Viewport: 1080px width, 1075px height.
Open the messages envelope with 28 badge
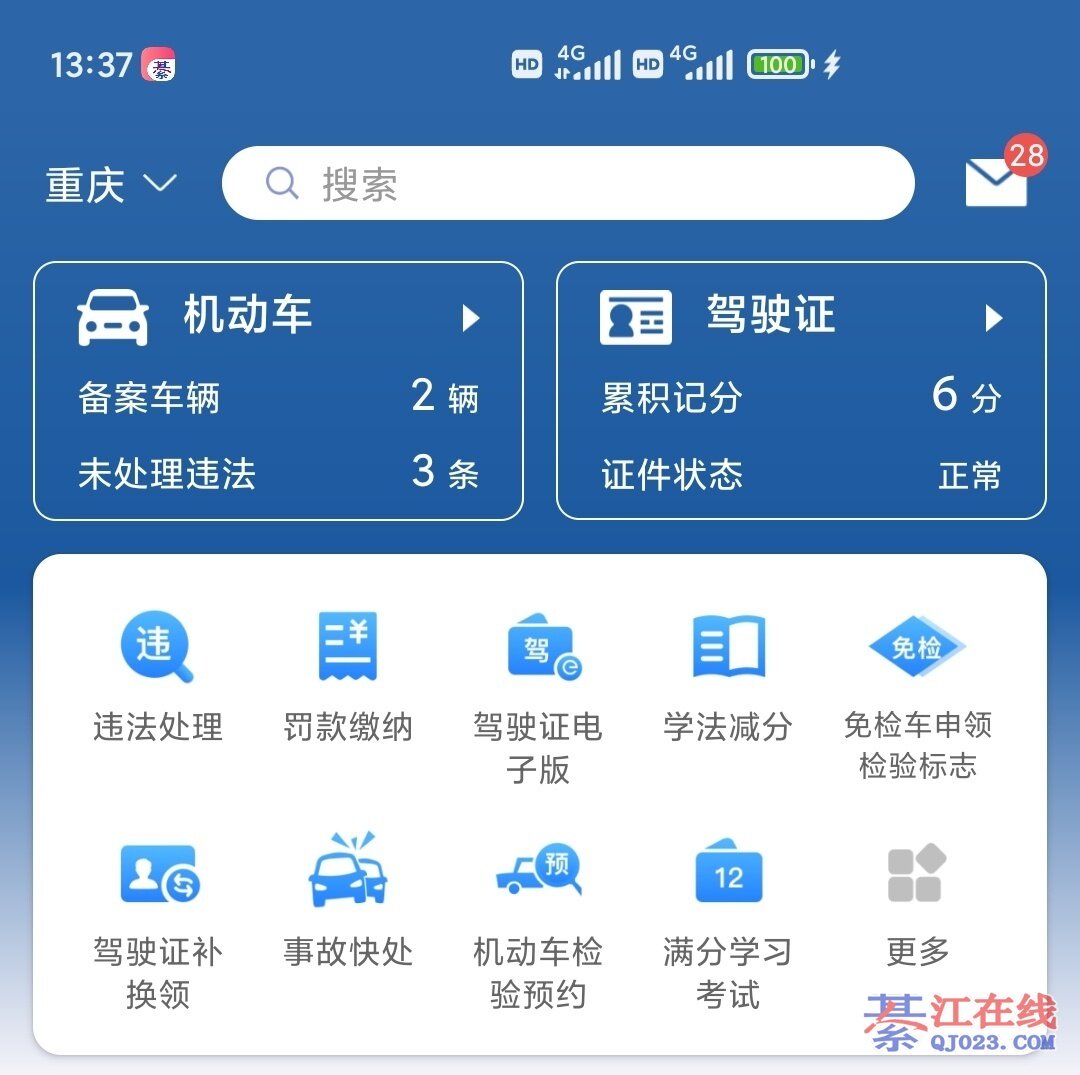997,182
